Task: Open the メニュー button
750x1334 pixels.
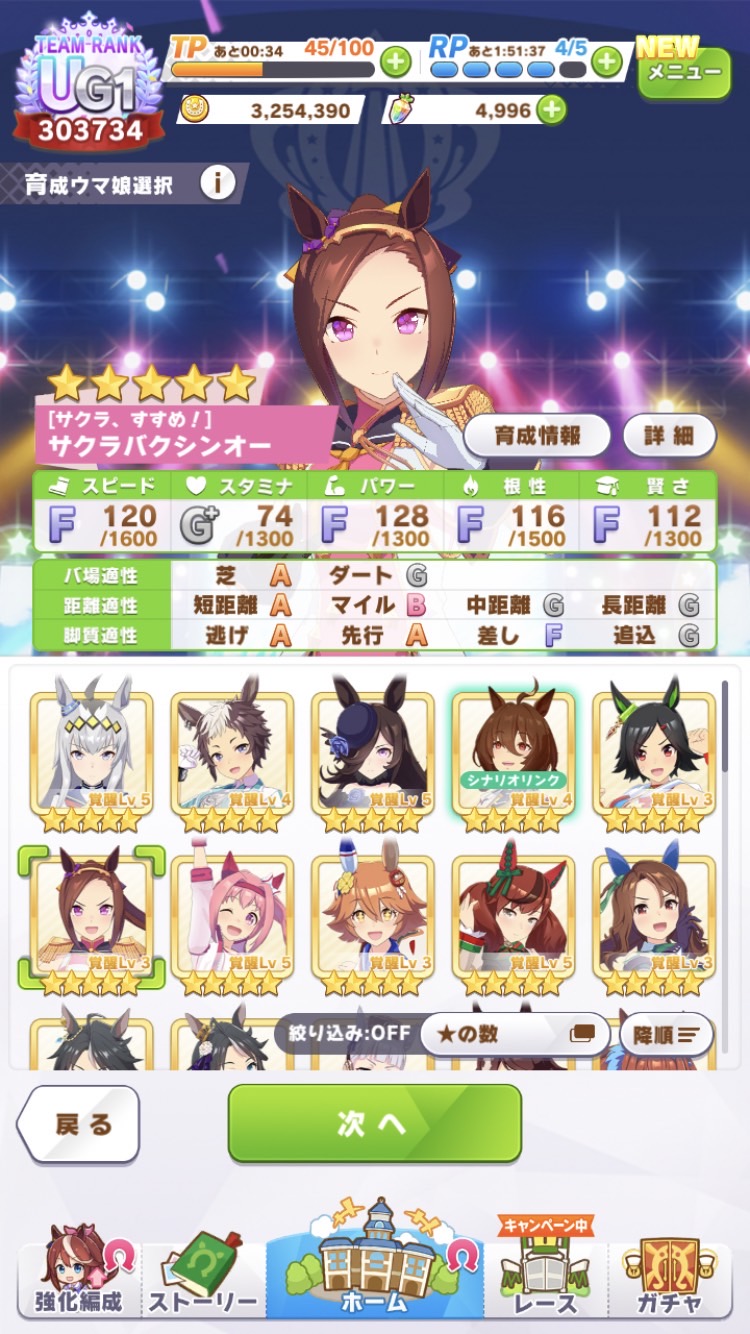Action: point(684,72)
